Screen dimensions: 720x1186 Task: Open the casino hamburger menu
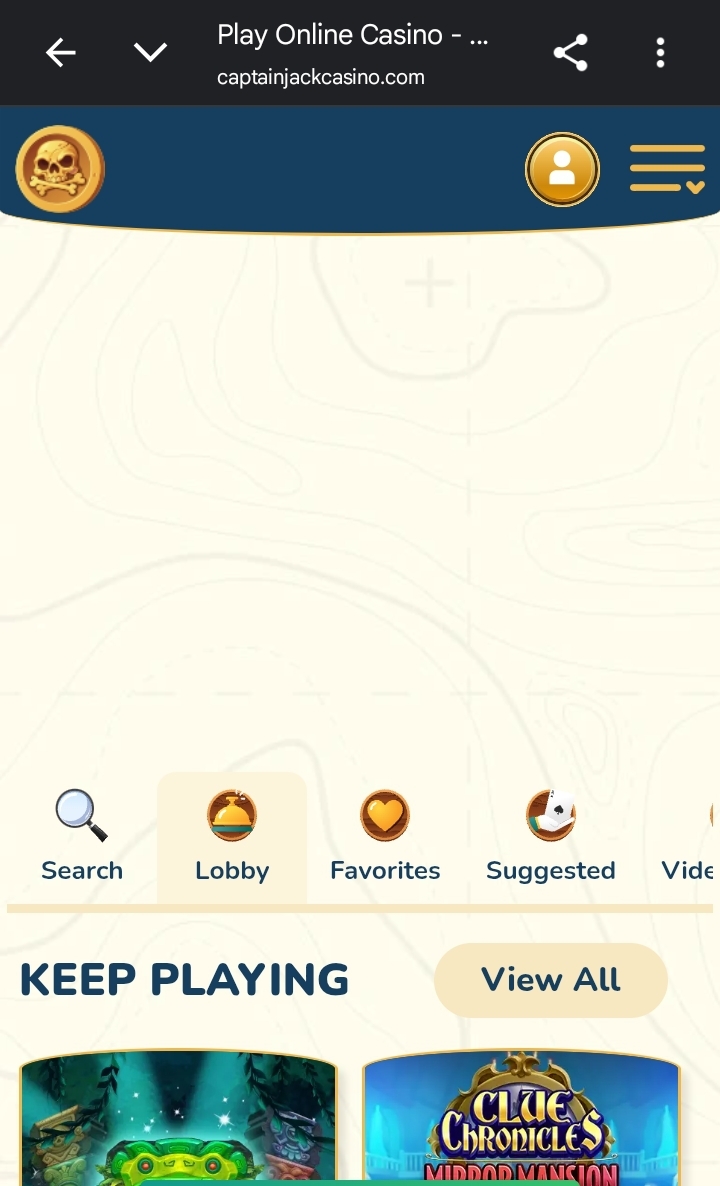(x=667, y=168)
